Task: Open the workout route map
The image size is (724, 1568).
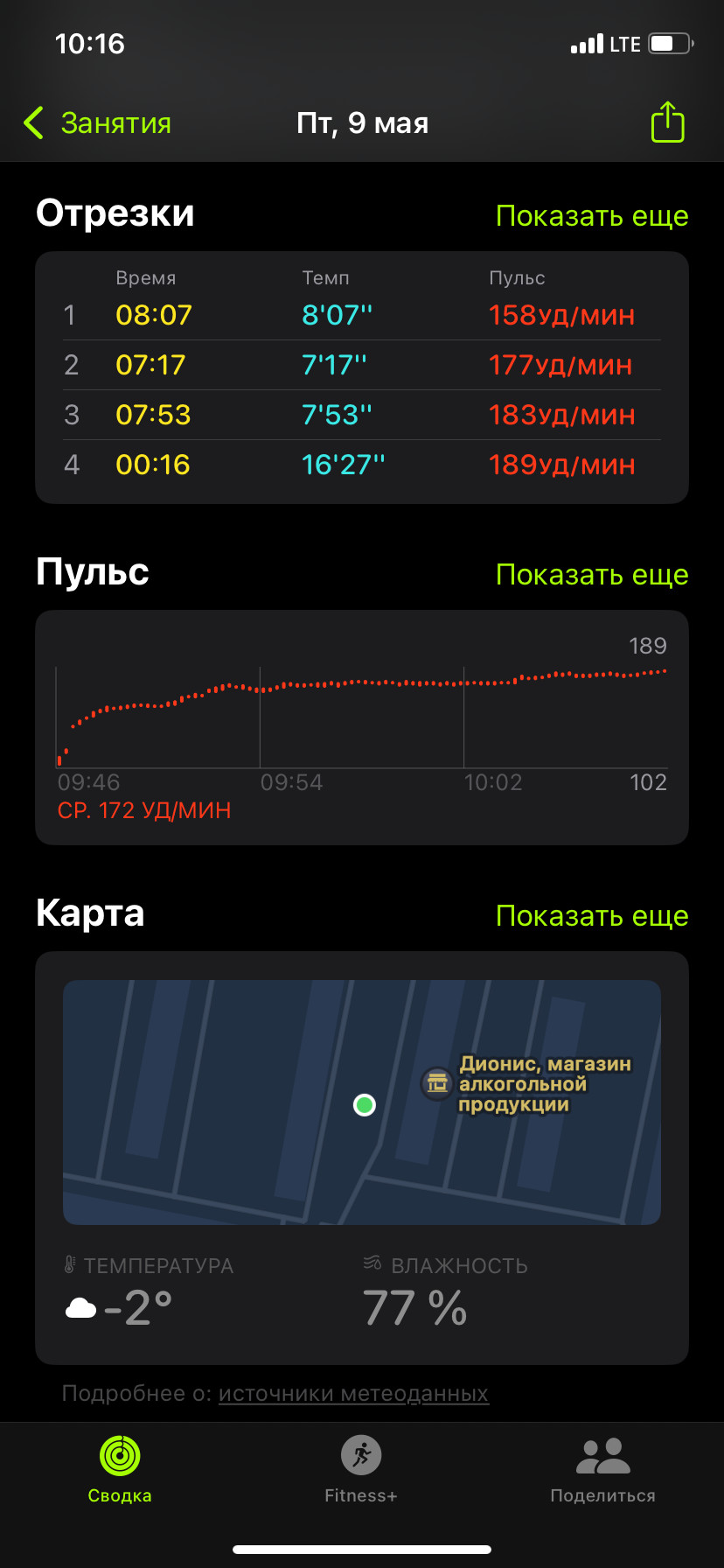Action: tap(362, 1102)
